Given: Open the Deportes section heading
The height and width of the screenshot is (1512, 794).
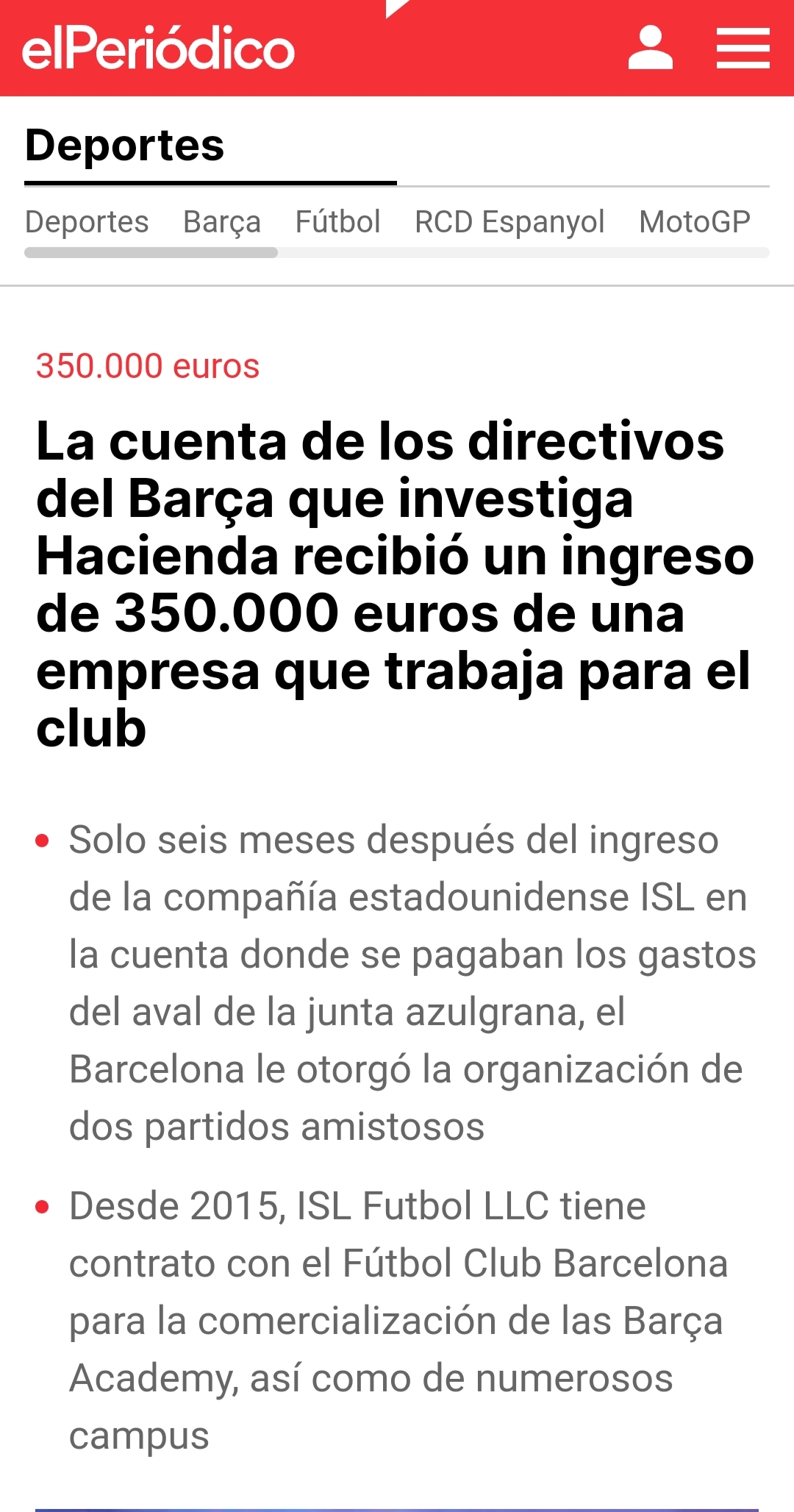Looking at the screenshot, I should point(124,145).
